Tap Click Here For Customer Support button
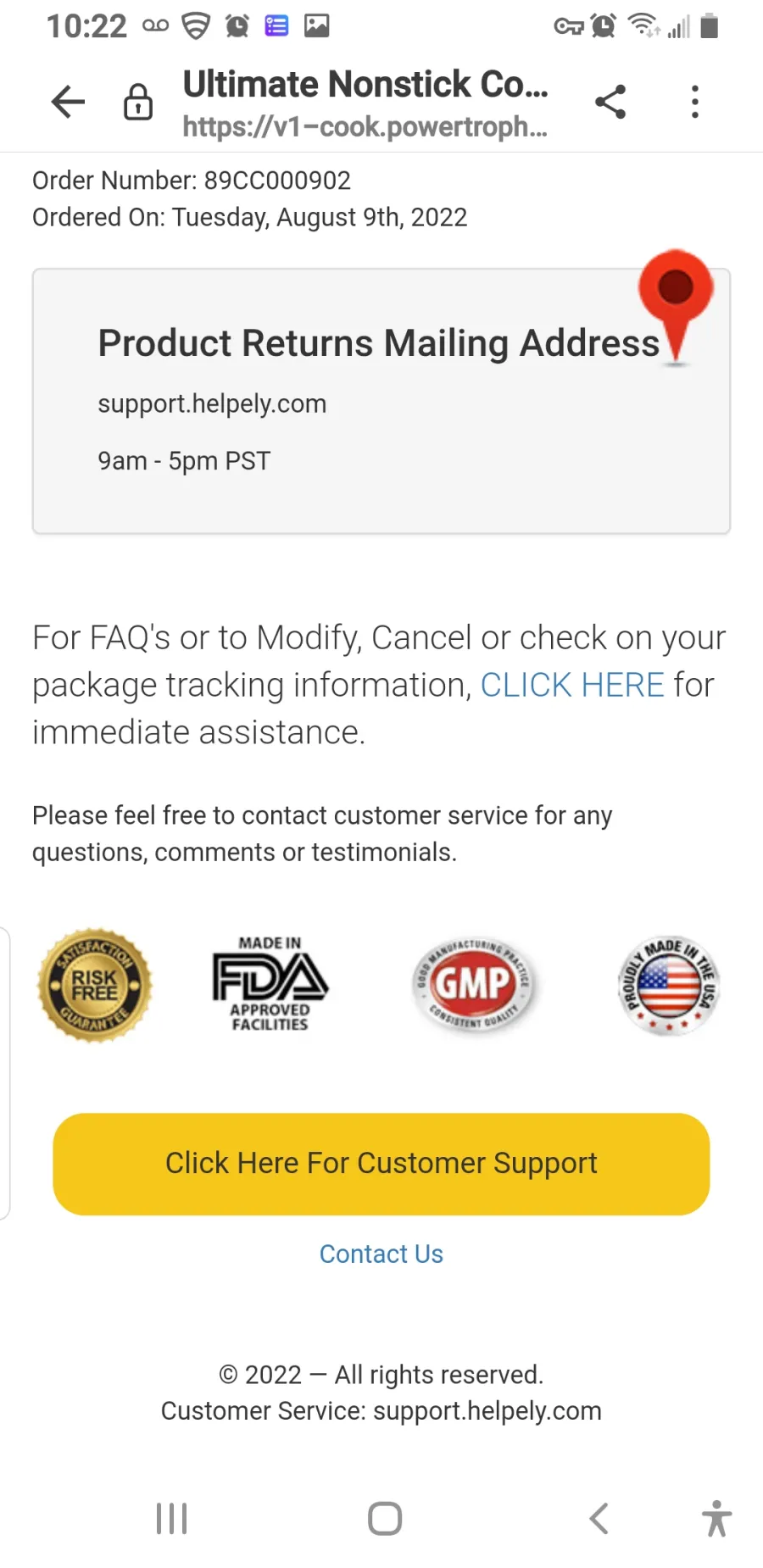763x1568 pixels. click(x=381, y=1164)
